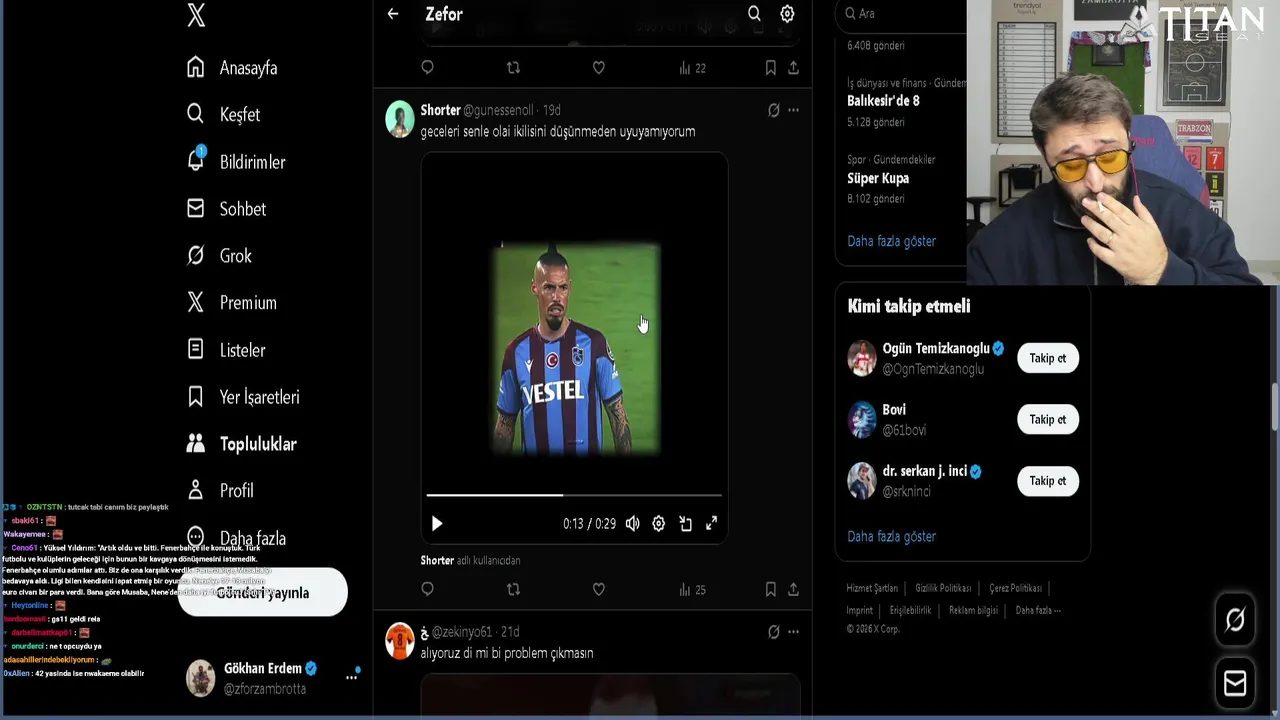This screenshot has width=1280, height=720.
Task: Open the Süper Kupa trending topic
Action: point(878,178)
